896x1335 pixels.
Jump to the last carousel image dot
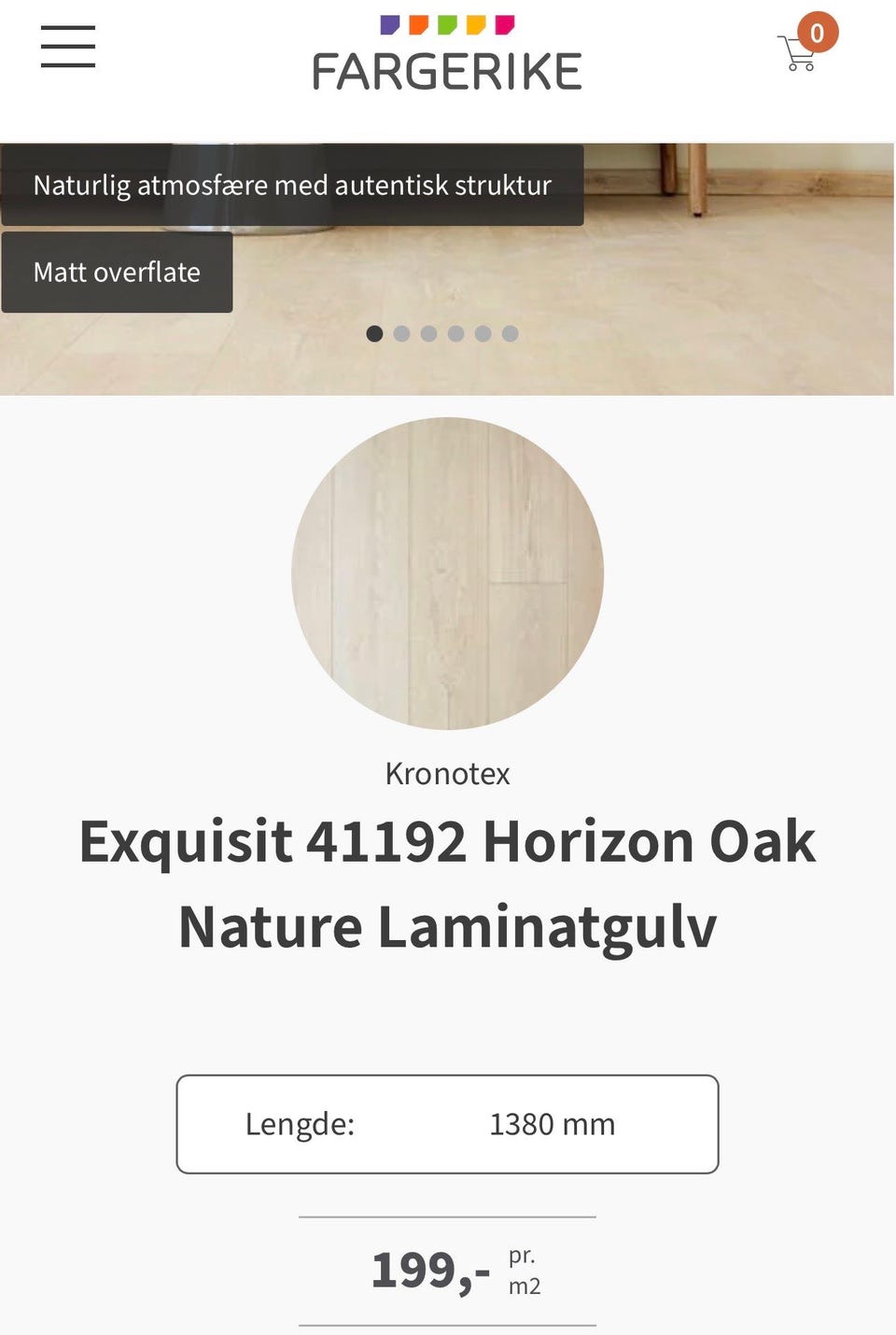point(510,334)
